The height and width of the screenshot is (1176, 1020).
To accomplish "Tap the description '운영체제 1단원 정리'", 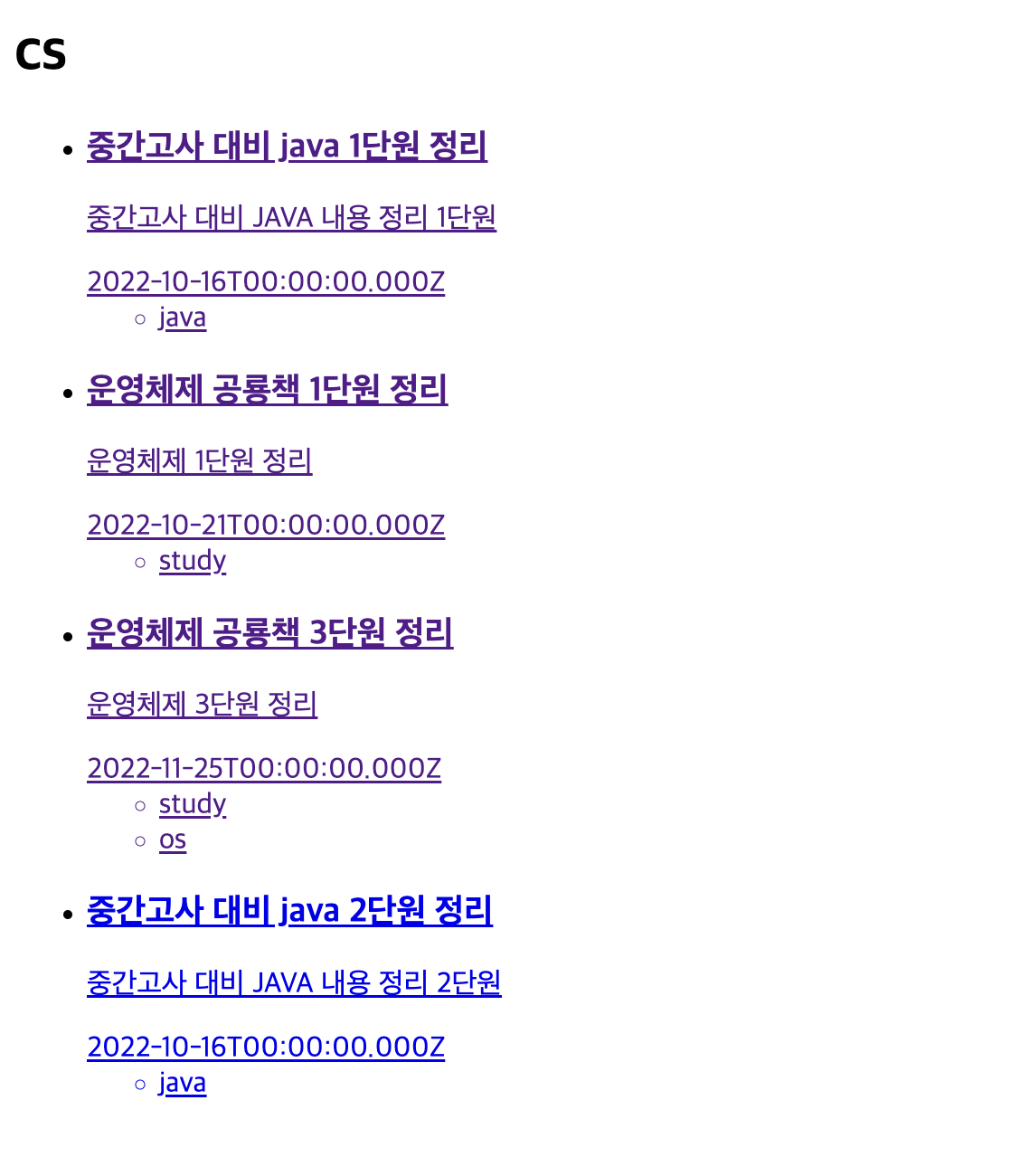I will tap(199, 460).
